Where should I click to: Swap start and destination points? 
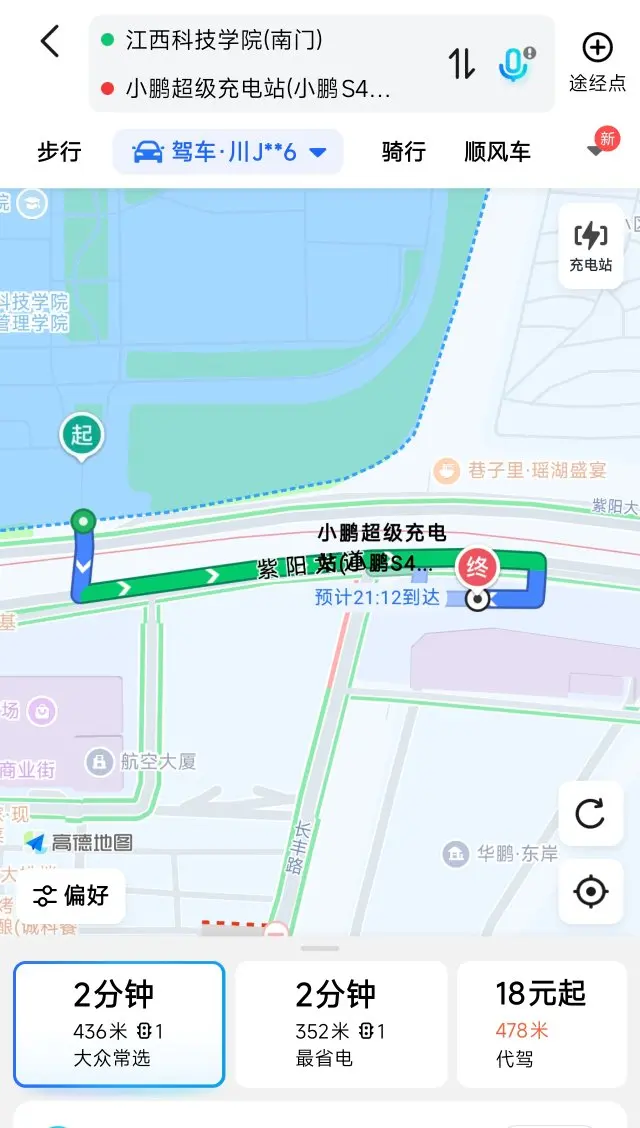point(462,63)
